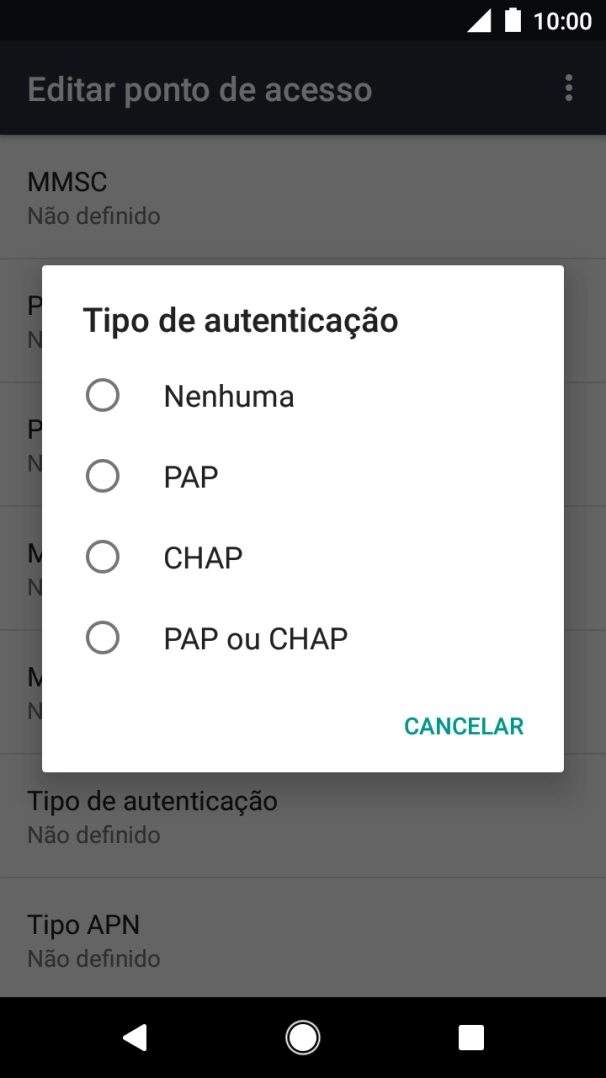Go to the home screen
Viewport: 606px width, 1078px height.
(303, 1037)
